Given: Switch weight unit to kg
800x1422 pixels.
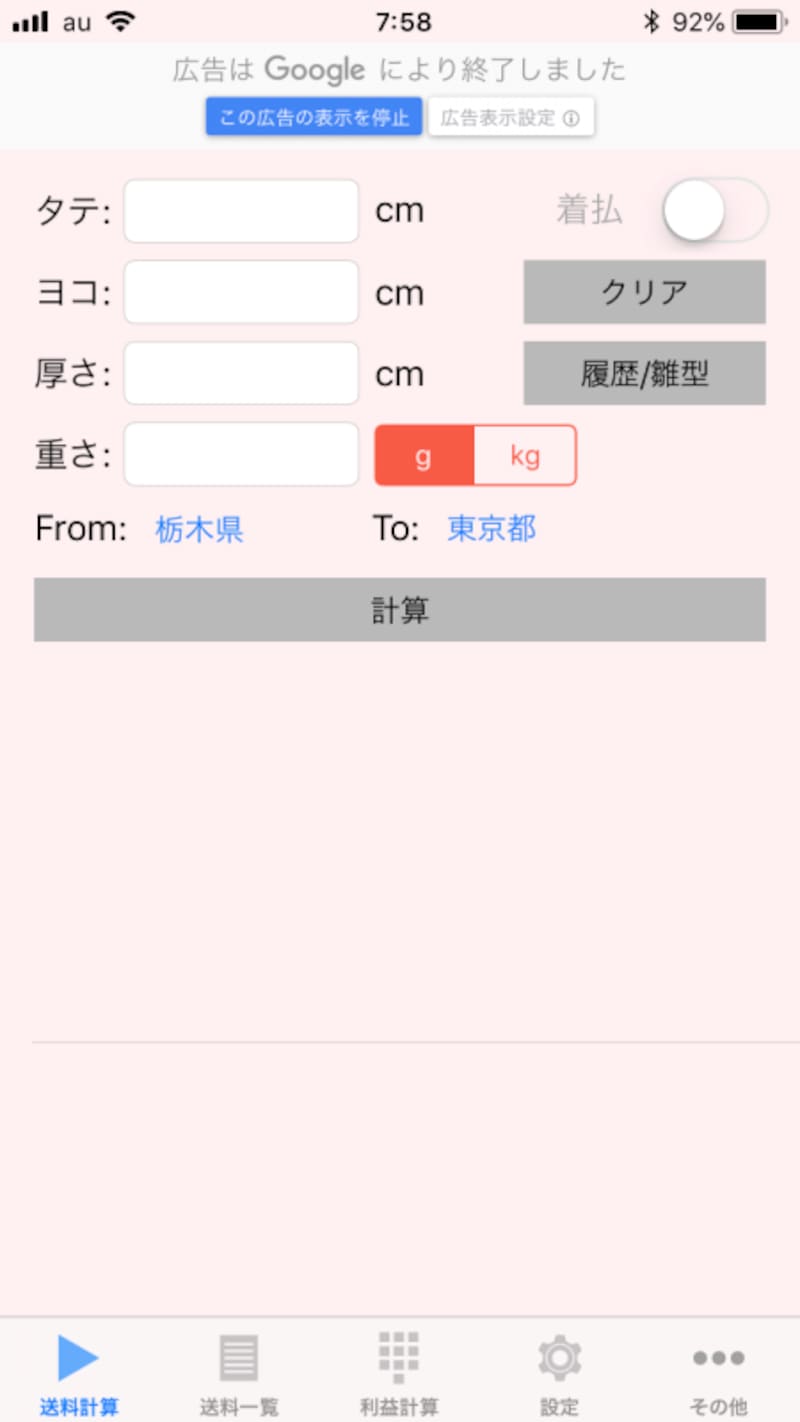Looking at the screenshot, I should pyautogui.click(x=525, y=456).
